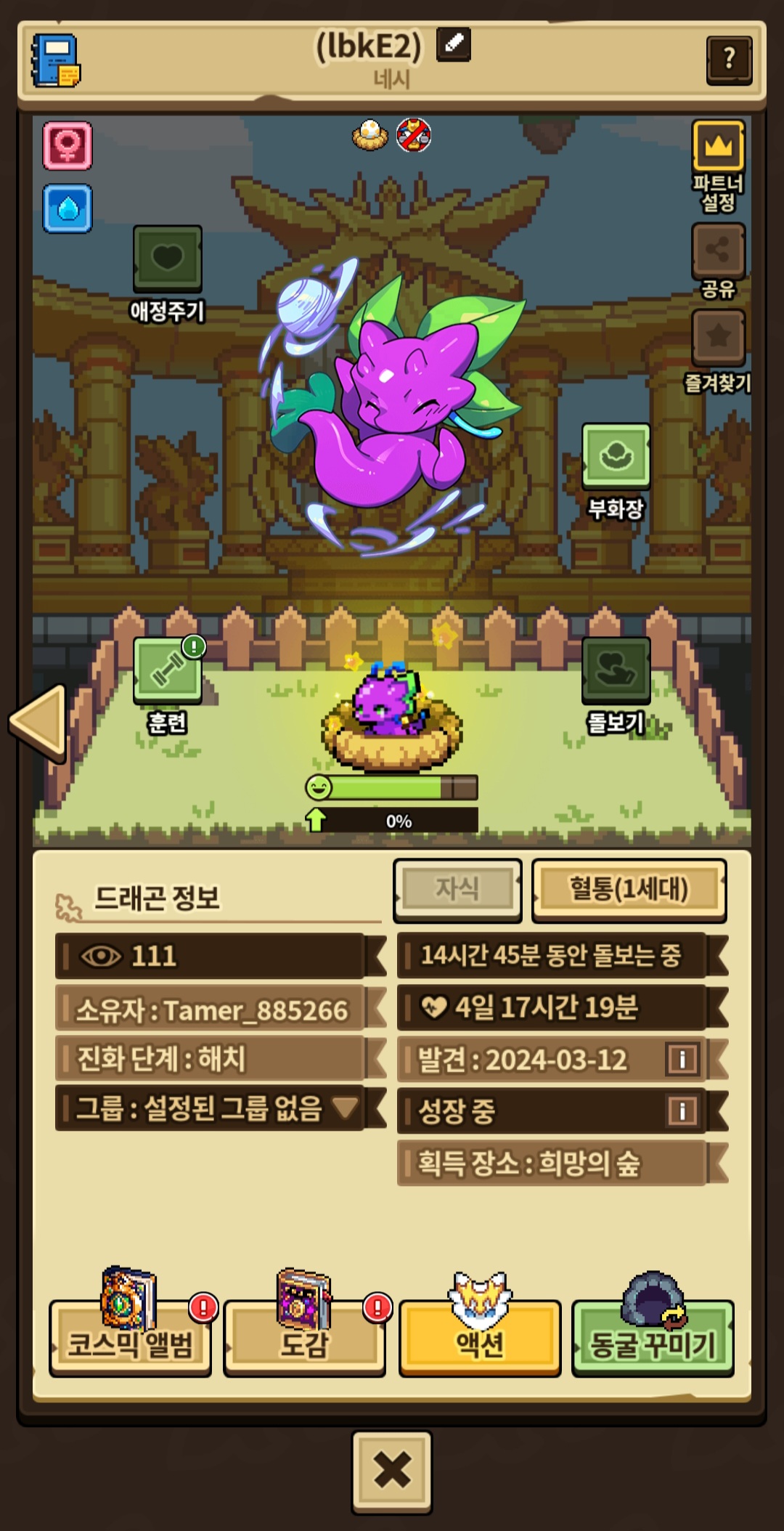Show info for 발견 discovery date
784x1531 pixels.
click(682, 1060)
